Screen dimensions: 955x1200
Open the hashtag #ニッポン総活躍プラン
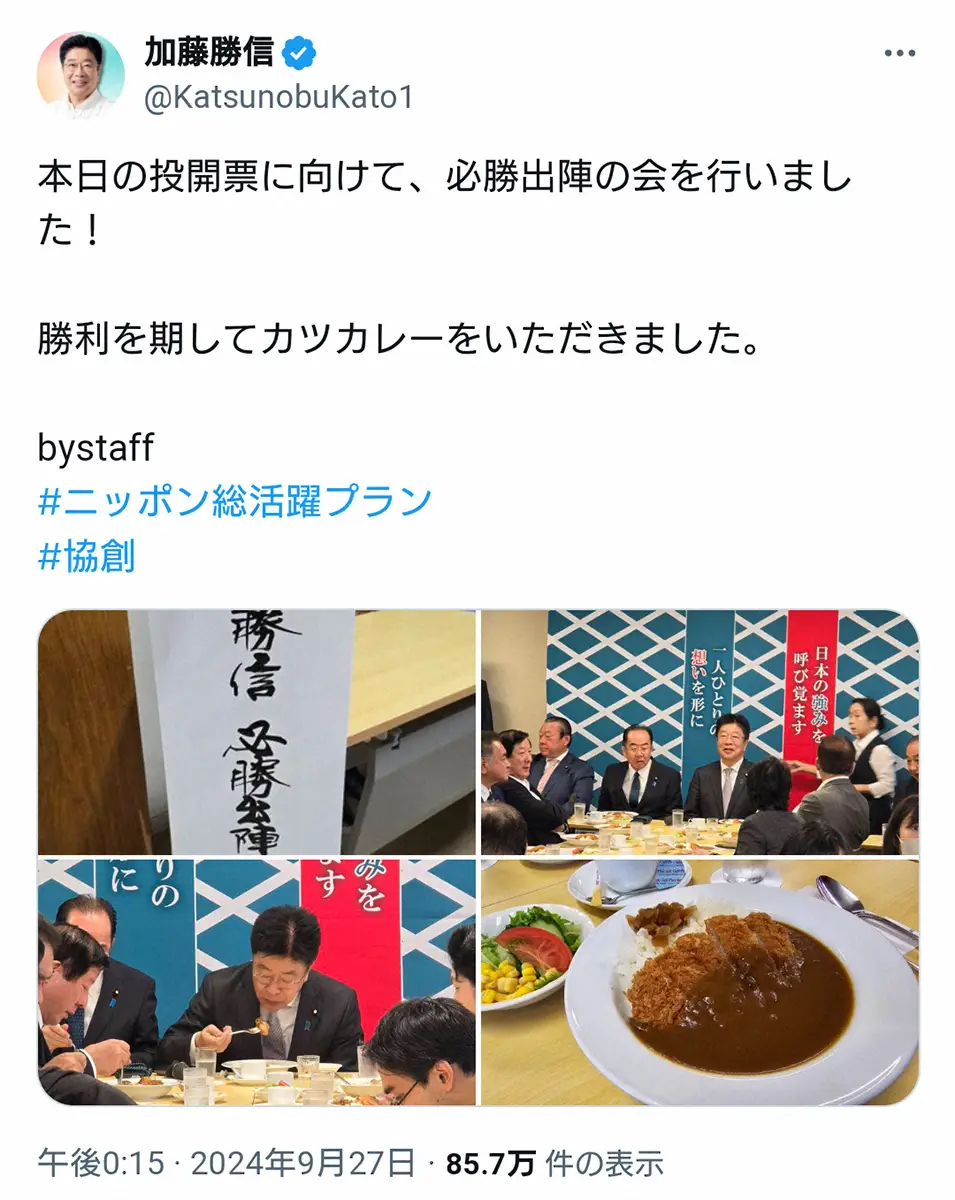tap(235, 501)
